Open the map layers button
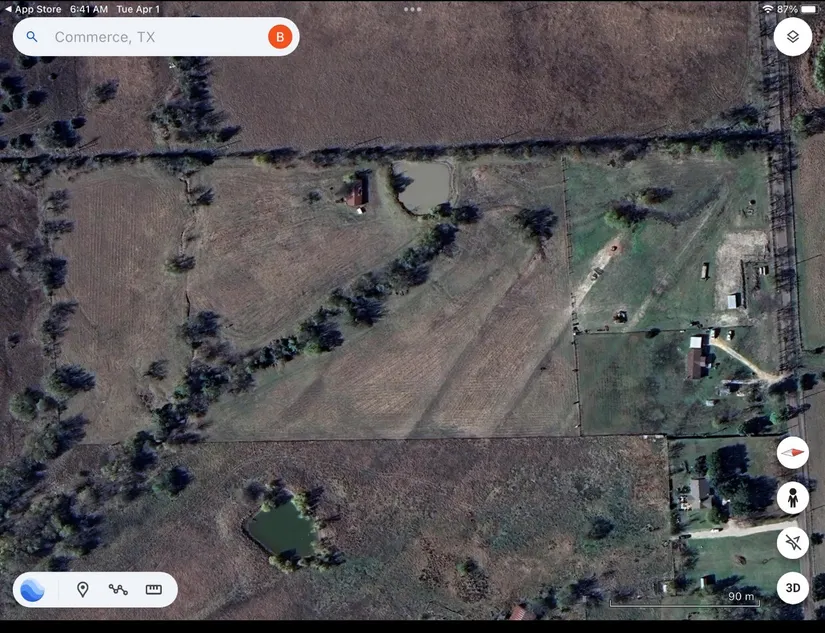This screenshot has width=825, height=633. [792, 37]
